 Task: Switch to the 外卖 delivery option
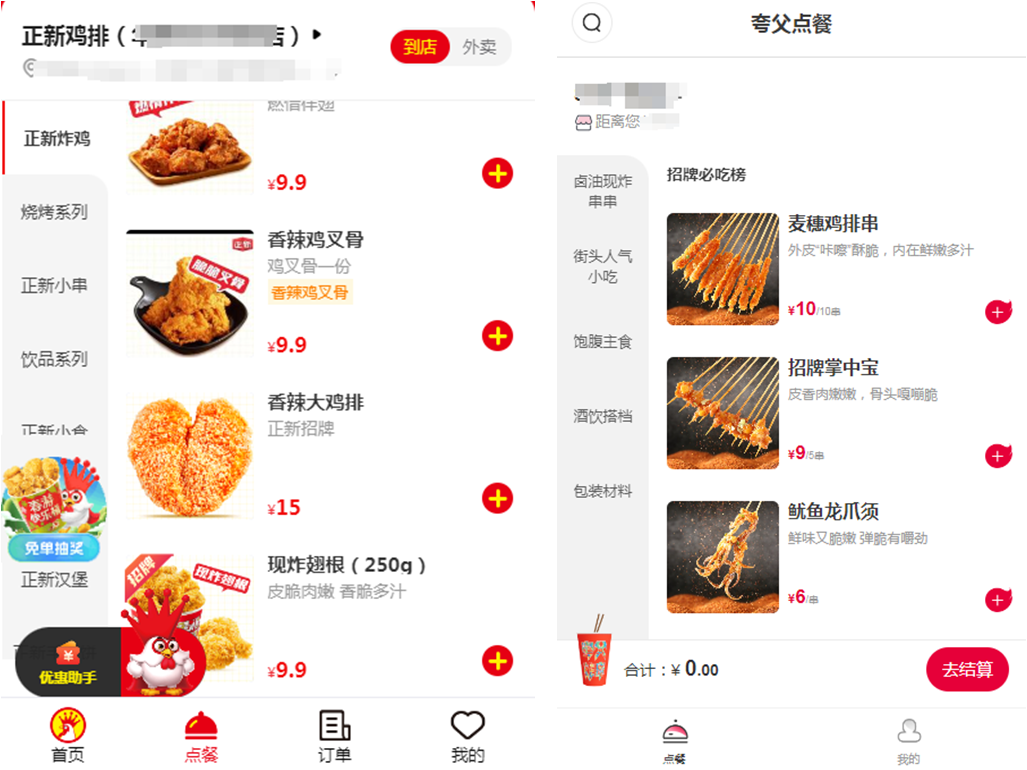pyautogui.click(x=480, y=47)
